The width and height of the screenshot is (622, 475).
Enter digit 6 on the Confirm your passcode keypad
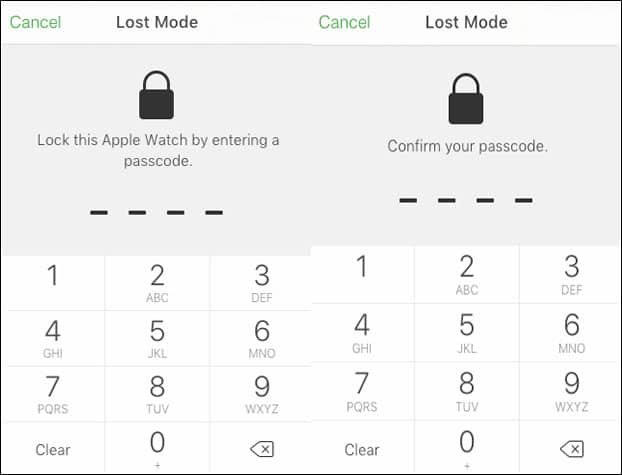tap(571, 331)
